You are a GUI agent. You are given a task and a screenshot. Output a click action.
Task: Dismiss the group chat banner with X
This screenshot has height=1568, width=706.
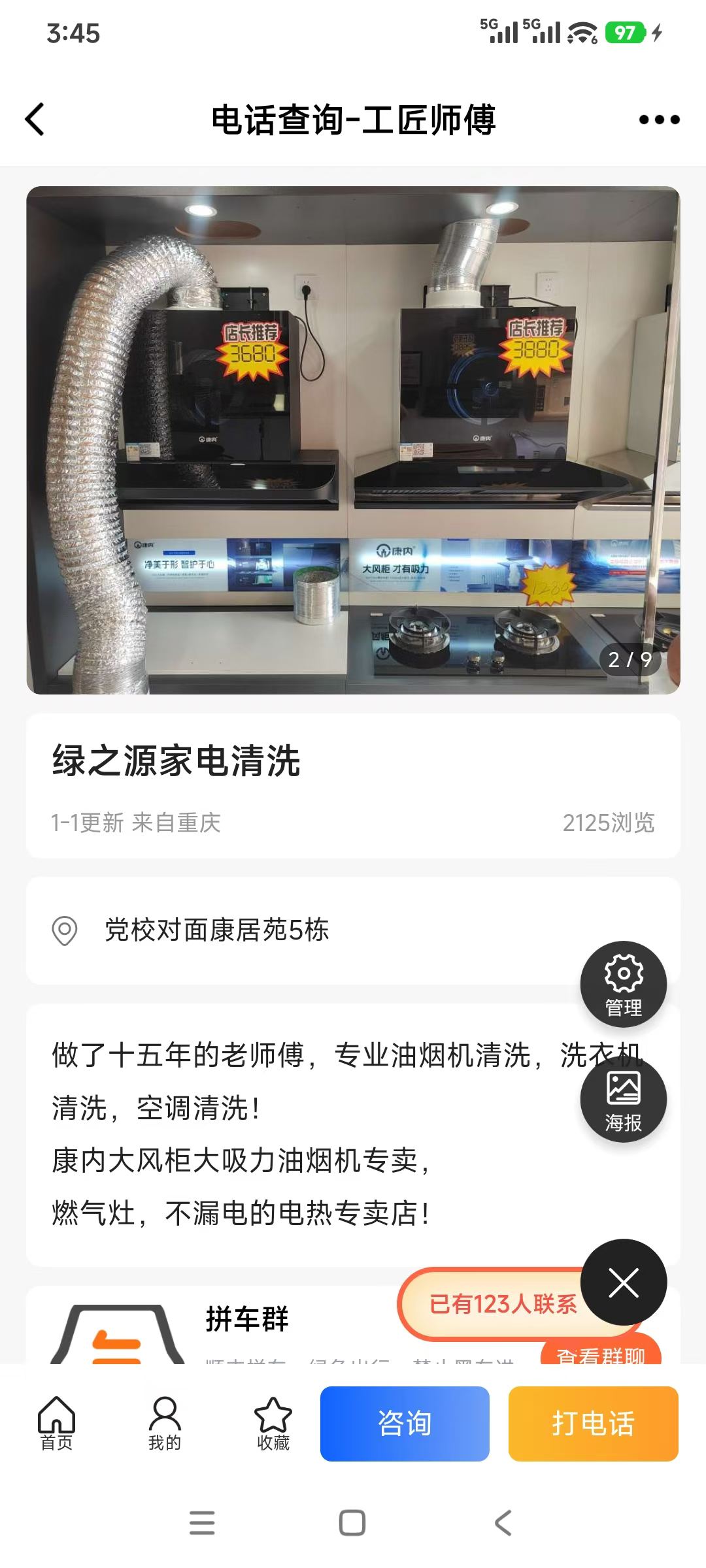(623, 1282)
